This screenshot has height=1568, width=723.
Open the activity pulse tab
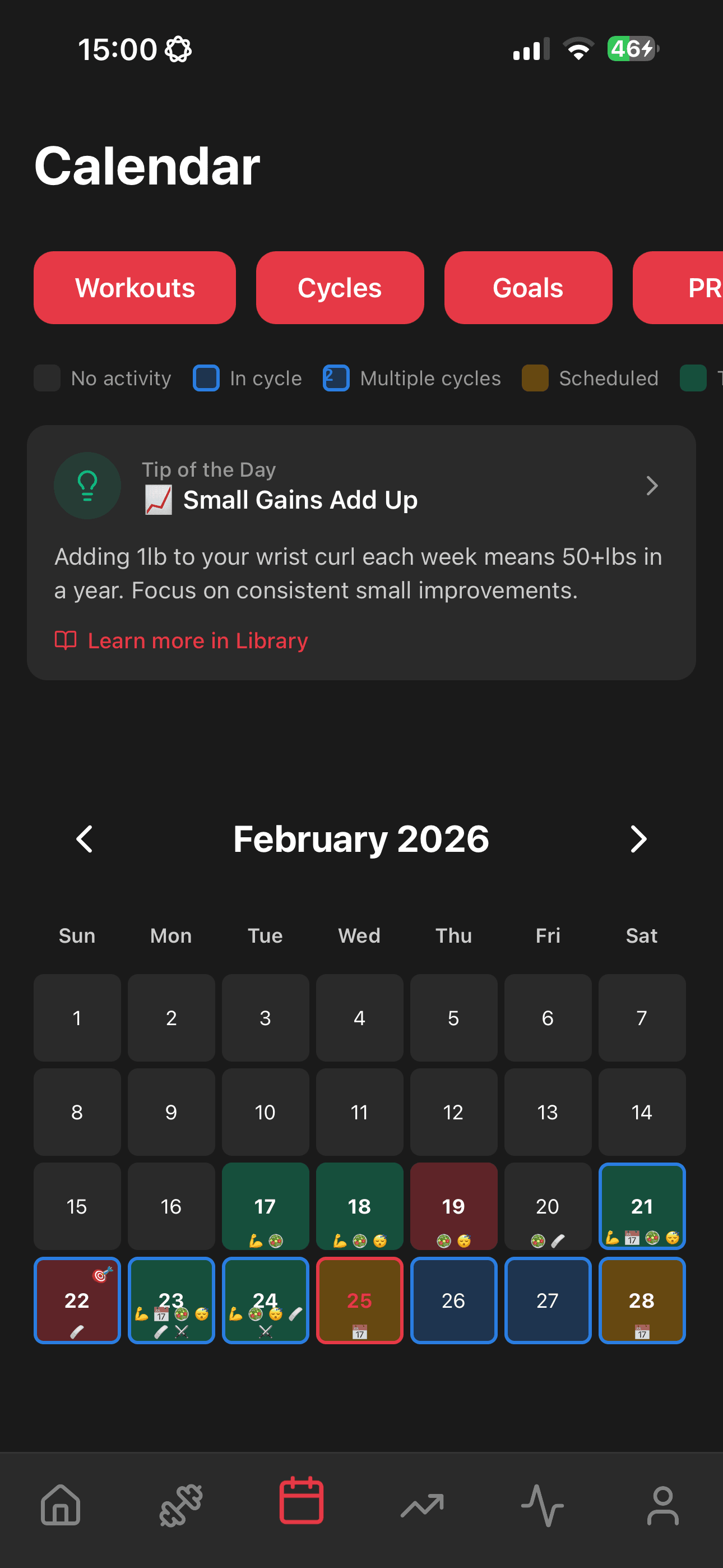[543, 1504]
